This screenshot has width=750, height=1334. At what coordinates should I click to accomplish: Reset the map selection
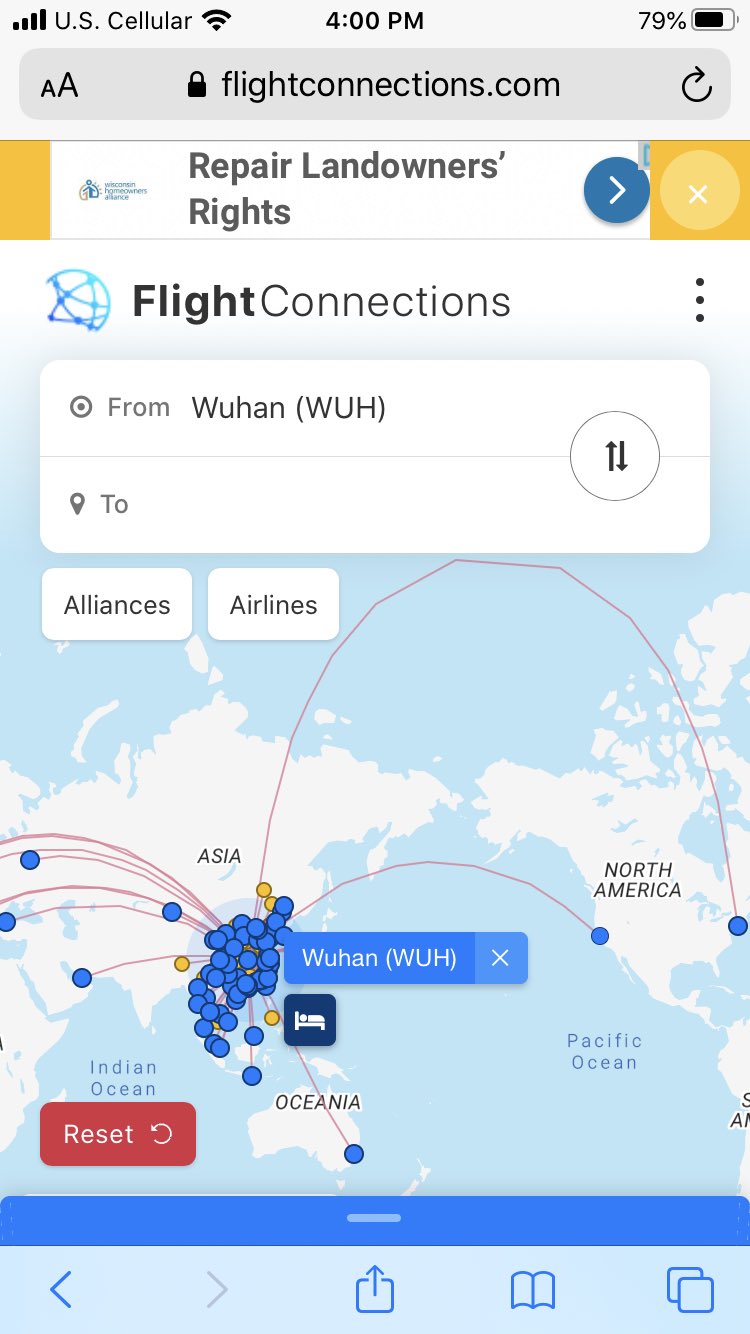click(x=118, y=1134)
